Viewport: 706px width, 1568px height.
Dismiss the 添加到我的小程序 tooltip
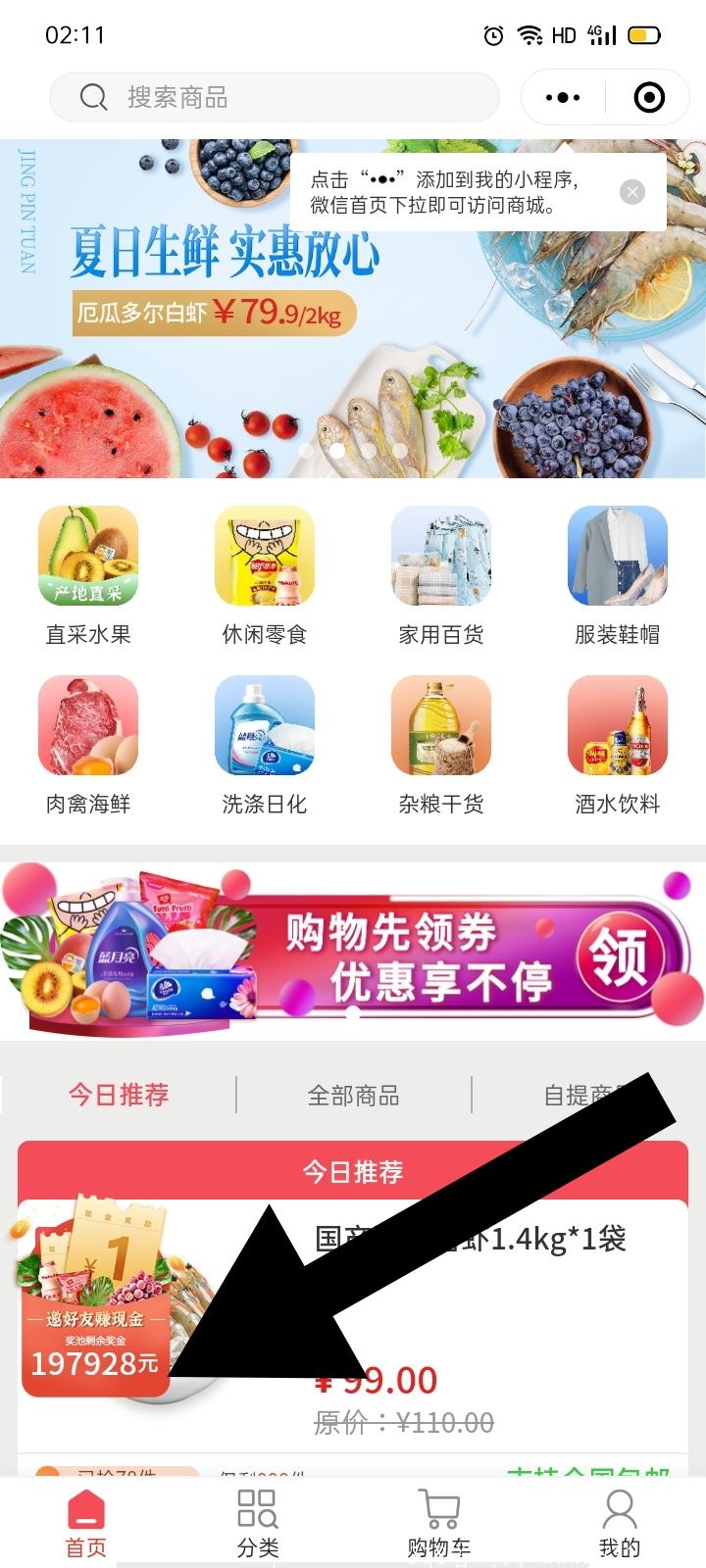(x=632, y=192)
